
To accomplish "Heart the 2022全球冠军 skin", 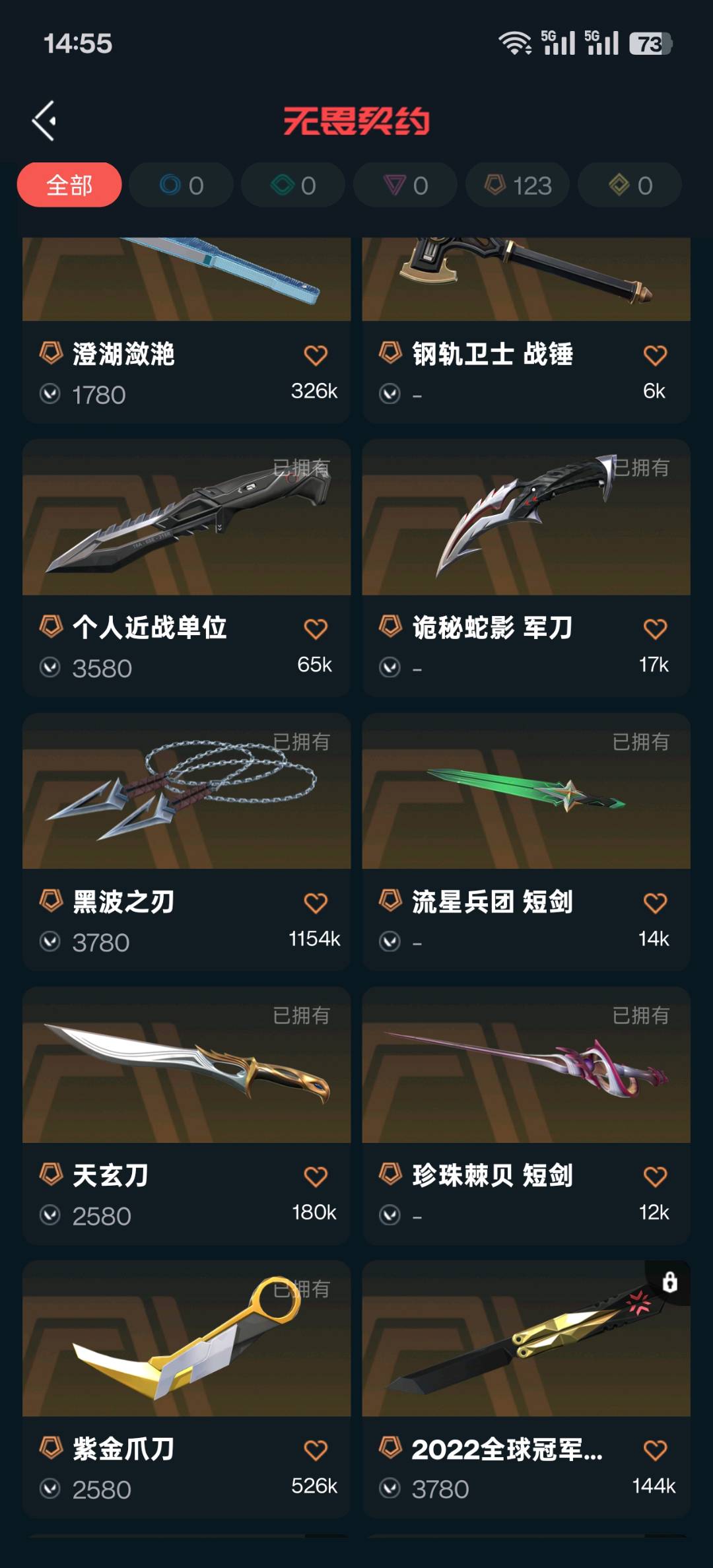I will (655, 1450).
